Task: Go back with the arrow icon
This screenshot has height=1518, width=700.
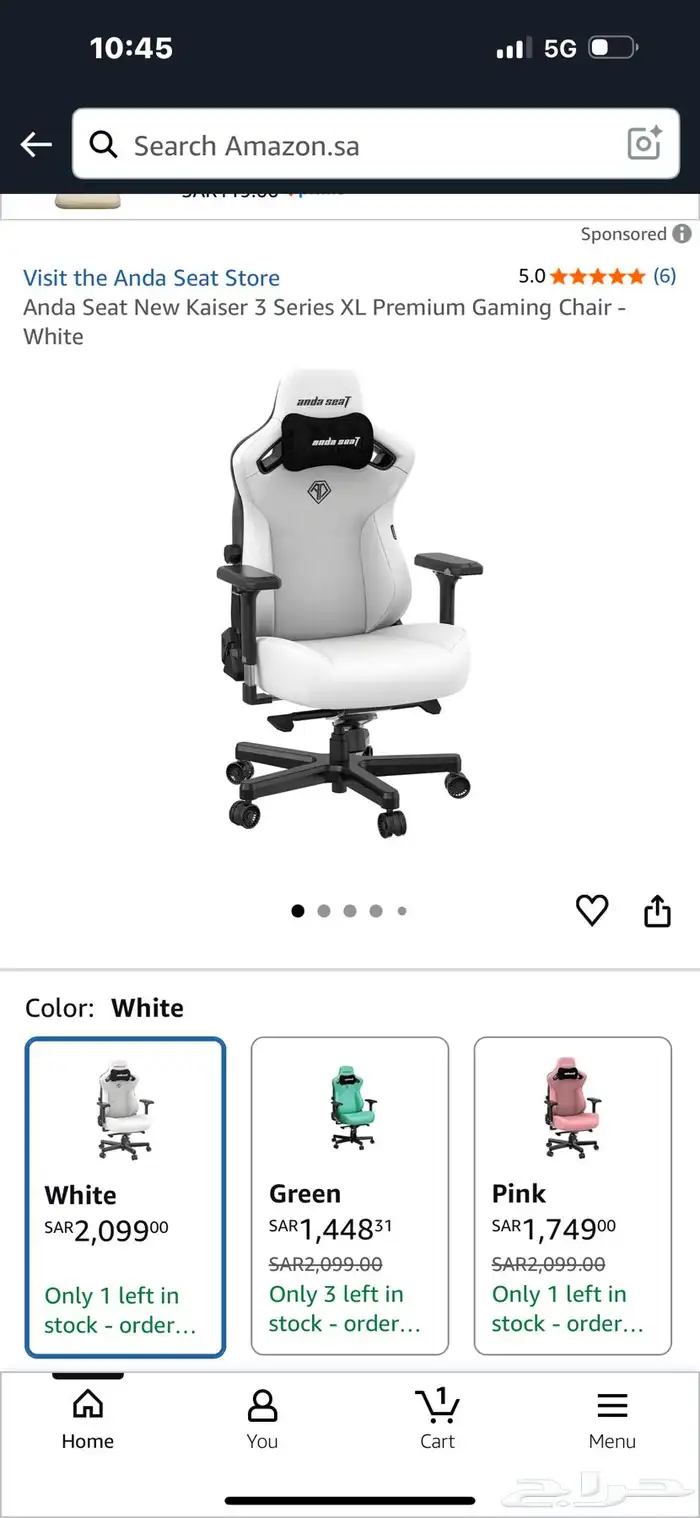Action: tap(36, 145)
